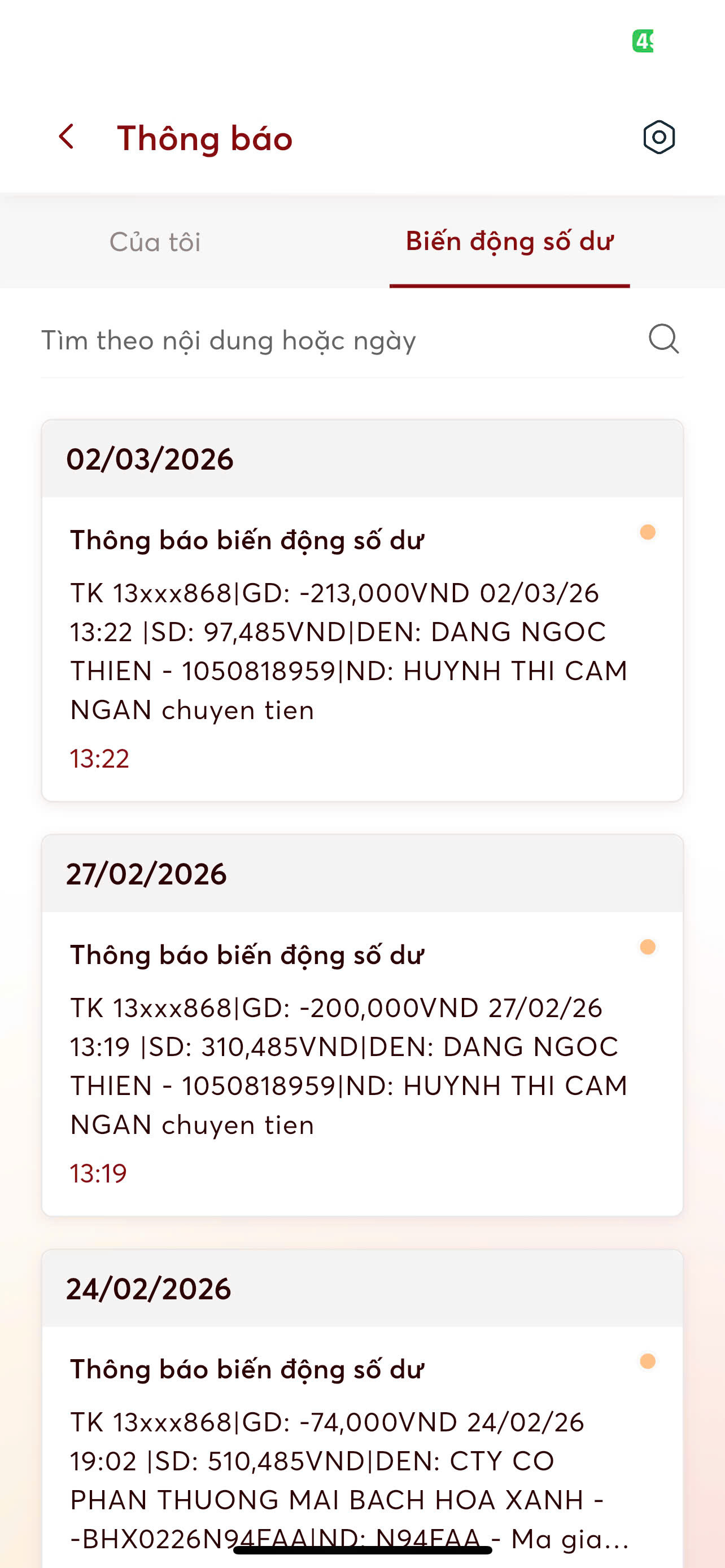Go back from the Thông báo screen
725x1568 pixels.
pos(67,137)
